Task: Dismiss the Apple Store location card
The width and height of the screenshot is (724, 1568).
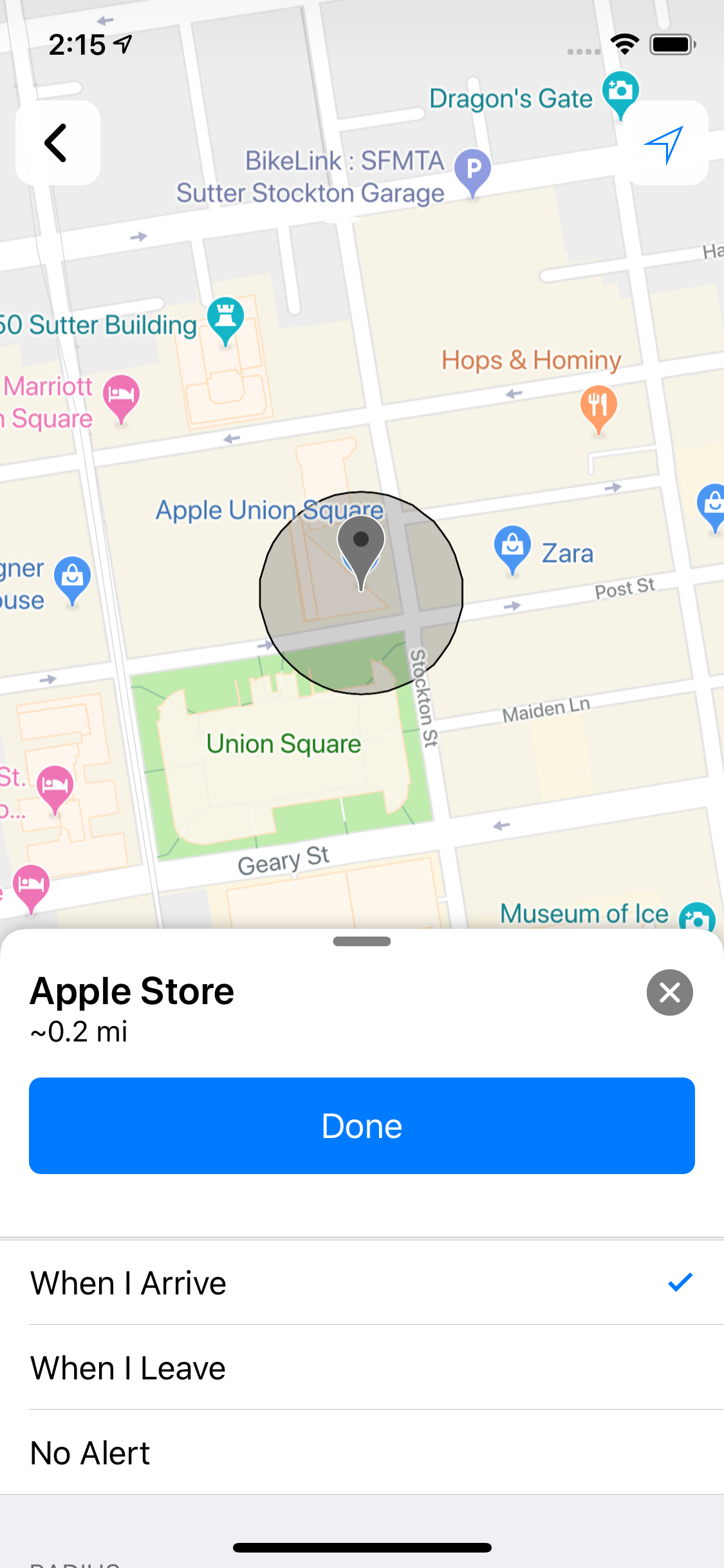Action: tap(669, 993)
